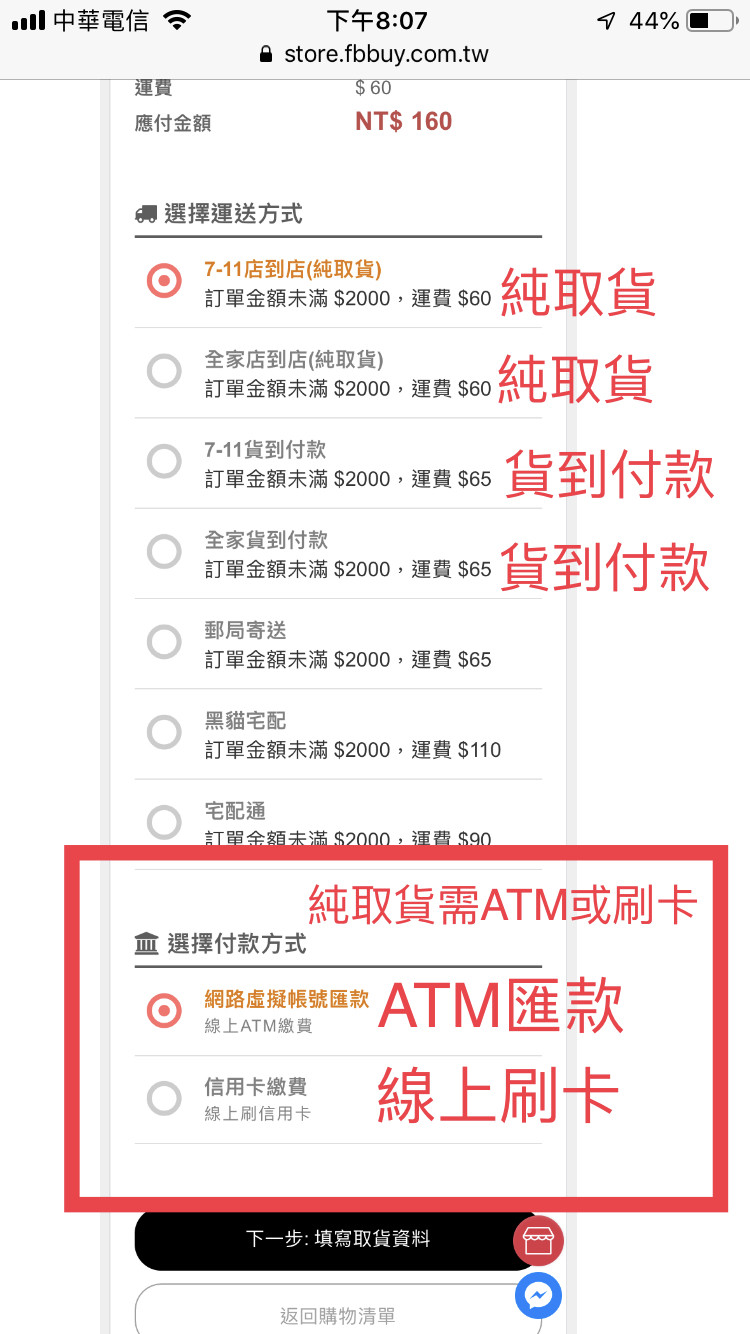Choose 全家店到店(純取貨) shipping method
This screenshot has height=1334, width=750.
pyautogui.click(x=164, y=372)
